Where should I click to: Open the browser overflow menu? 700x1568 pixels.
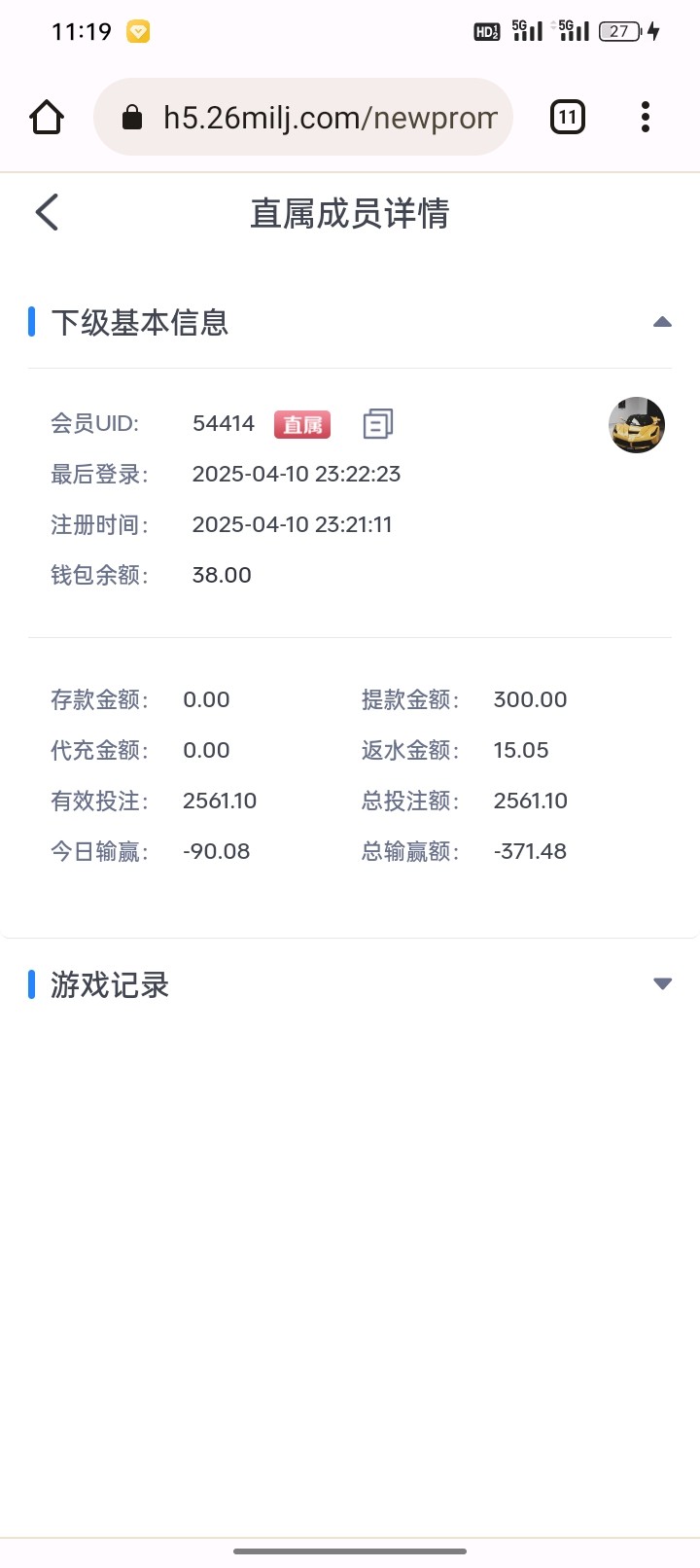coord(646,118)
